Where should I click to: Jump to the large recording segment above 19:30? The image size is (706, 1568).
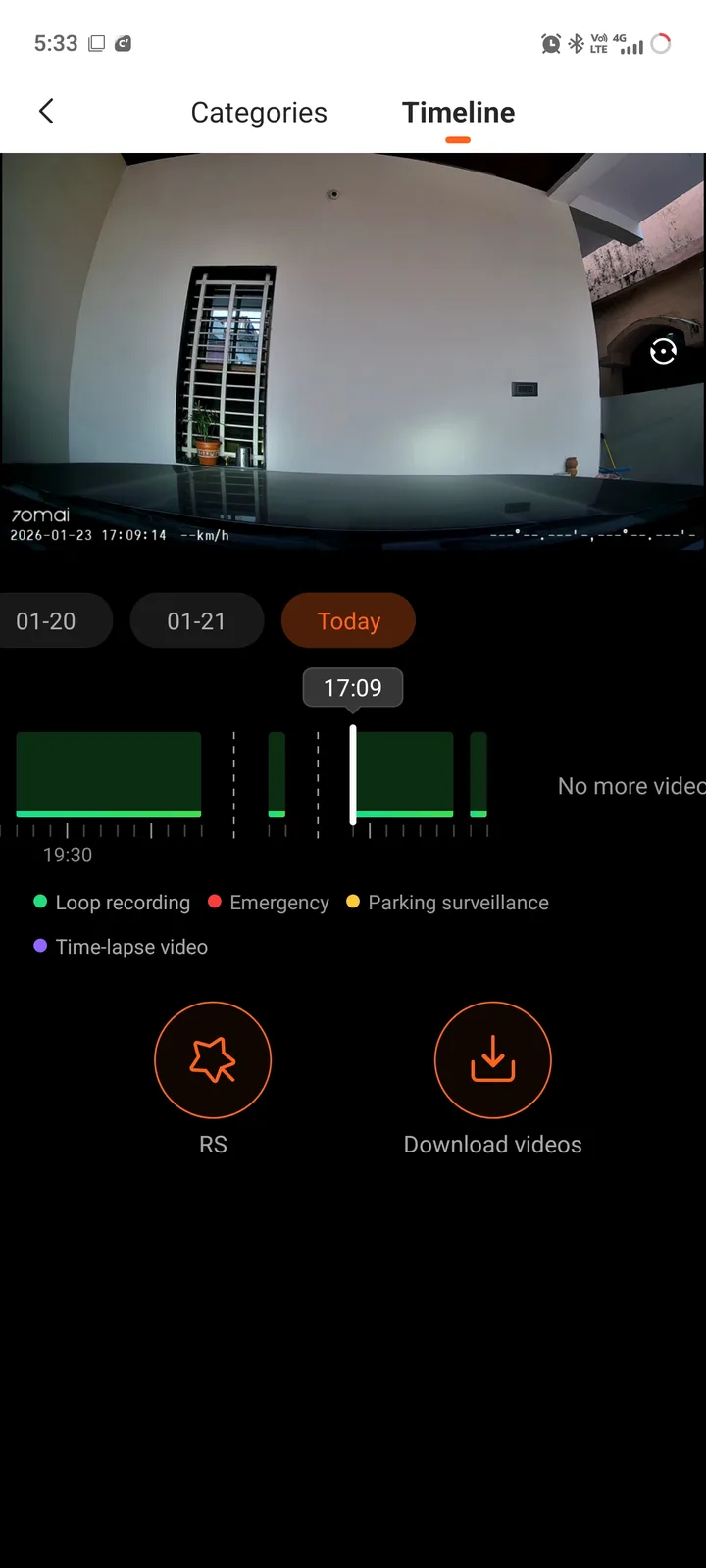108,773
